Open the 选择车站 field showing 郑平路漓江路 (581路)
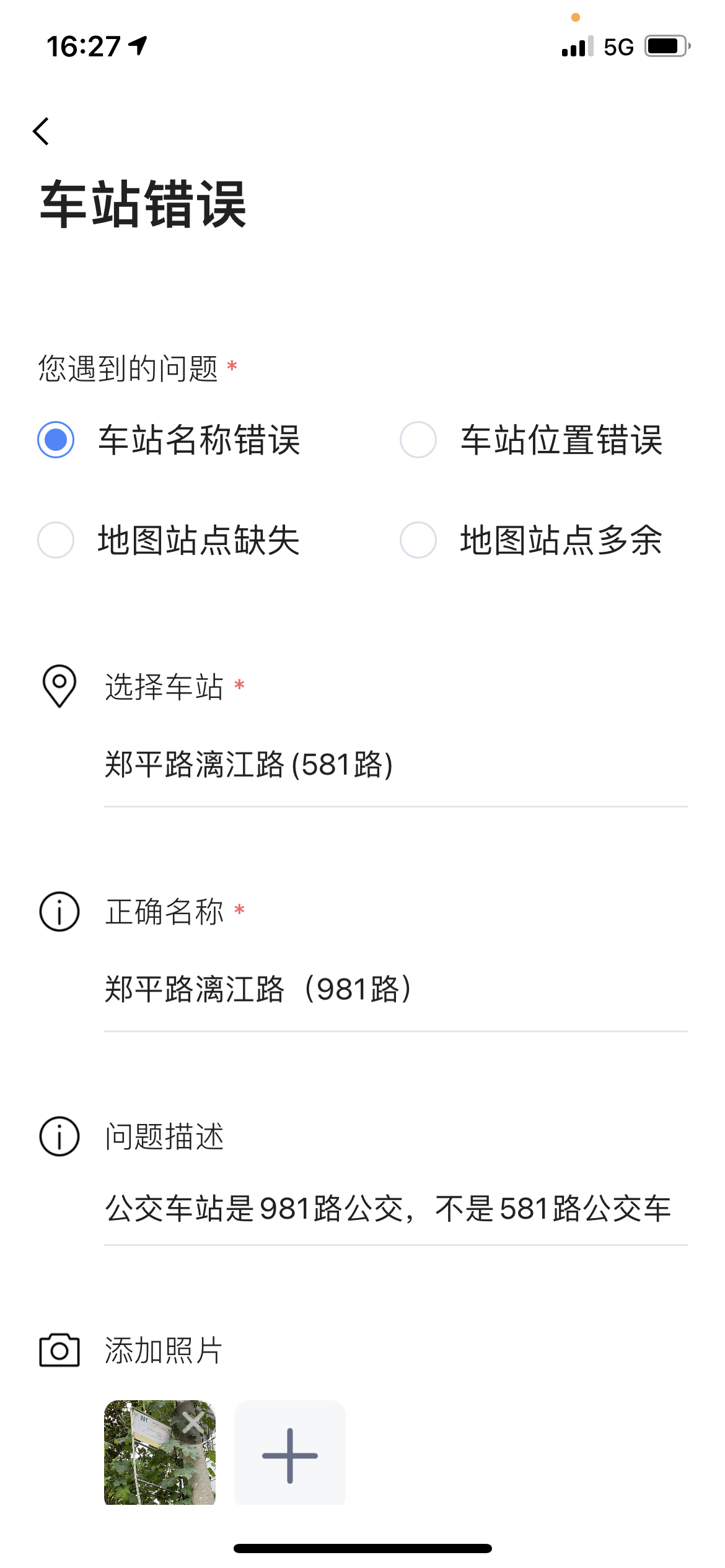The image size is (725, 1568). click(x=395, y=765)
